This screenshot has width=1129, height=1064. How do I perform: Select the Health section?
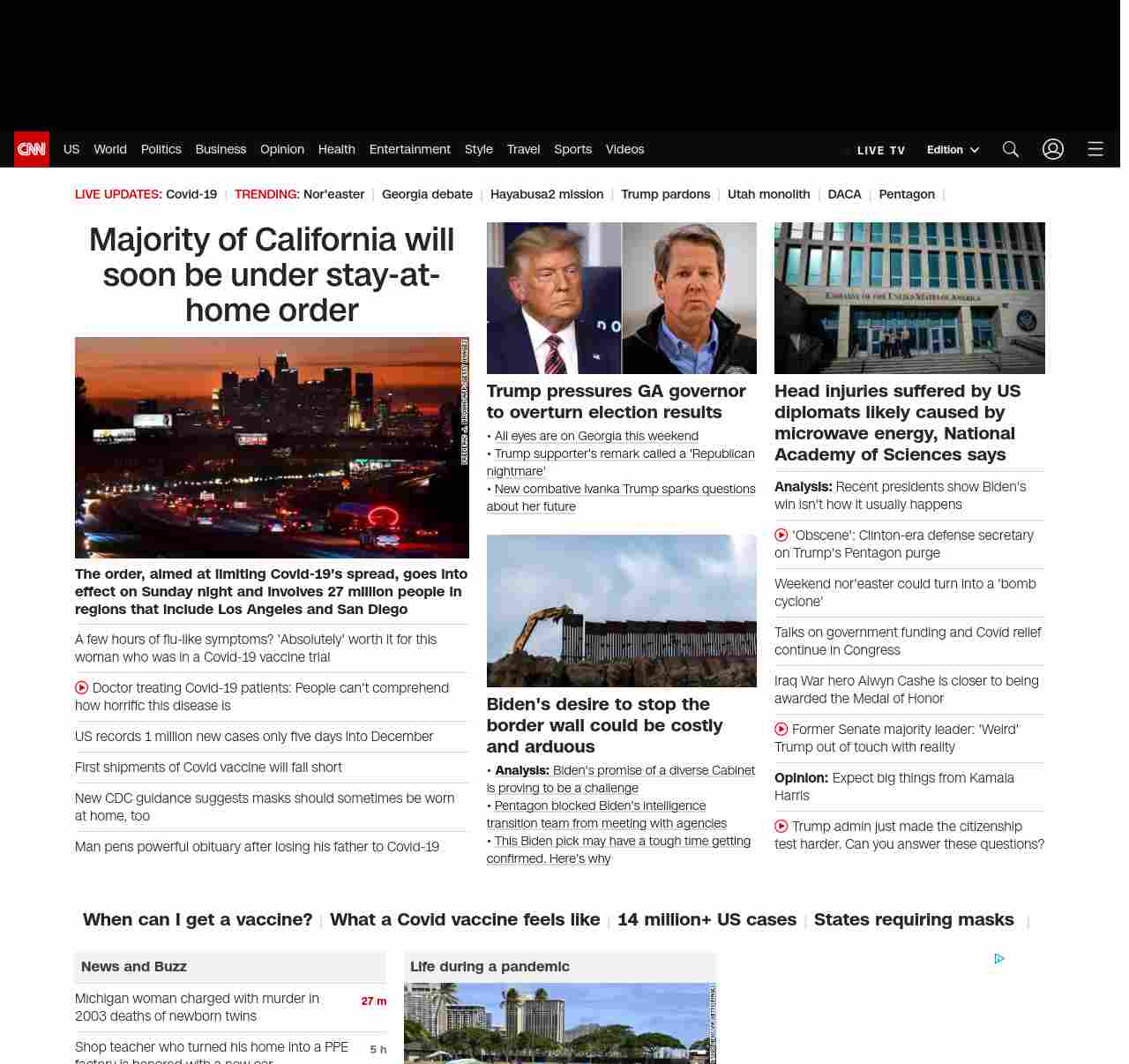[336, 149]
